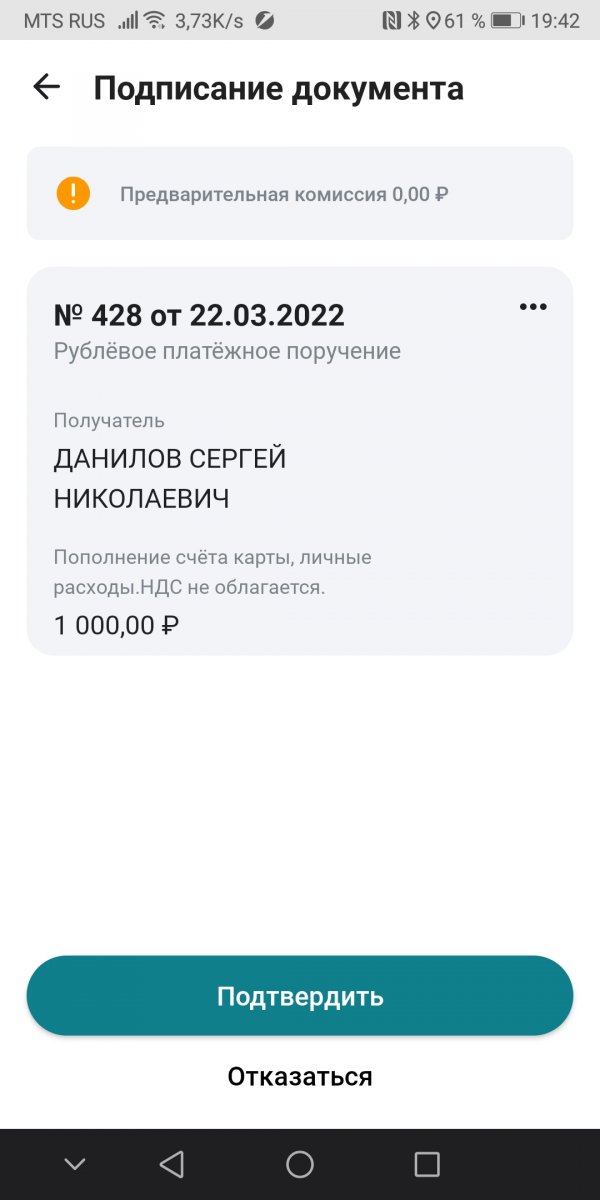Open recent apps from navigation bar
The width and height of the screenshot is (600, 1200).
tap(427, 1164)
